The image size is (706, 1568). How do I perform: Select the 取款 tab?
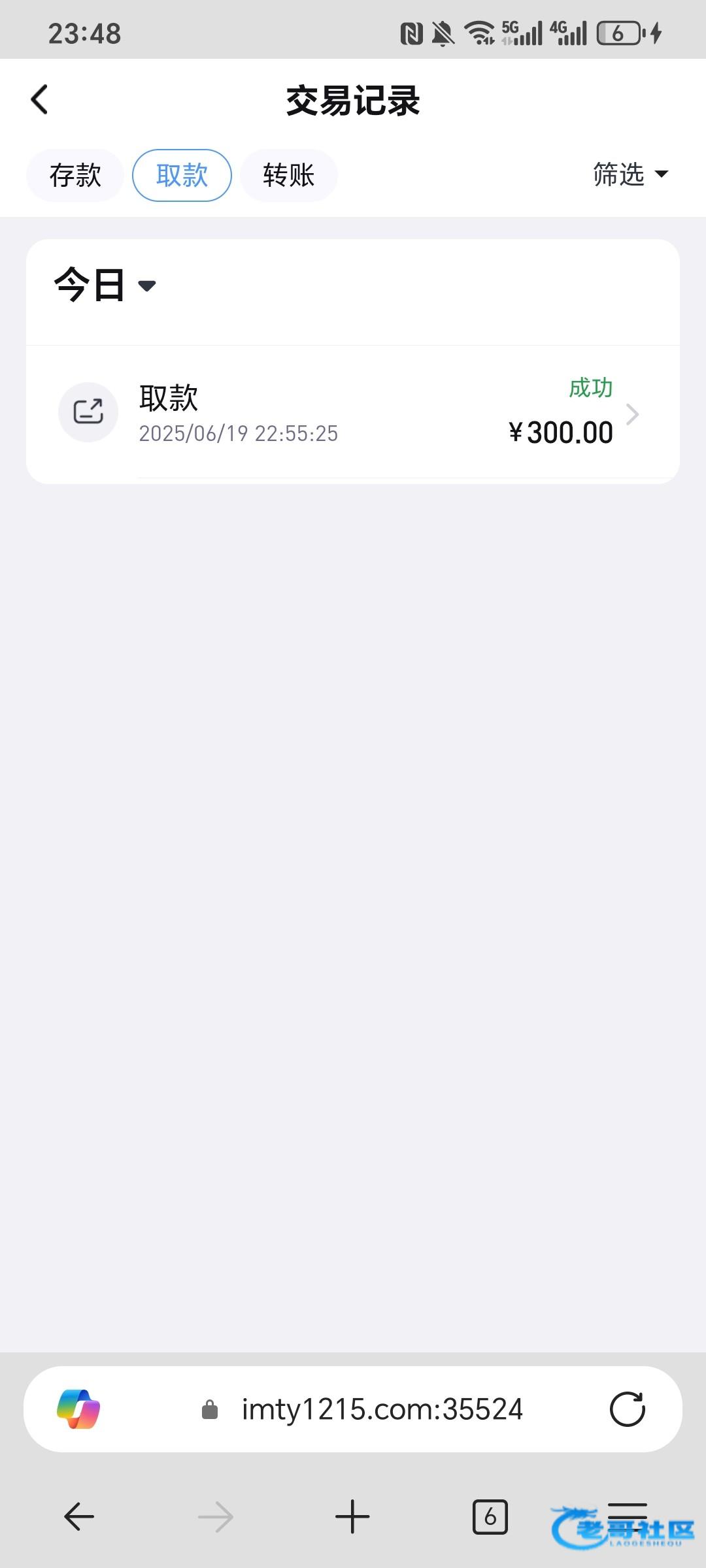(x=182, y=175)
